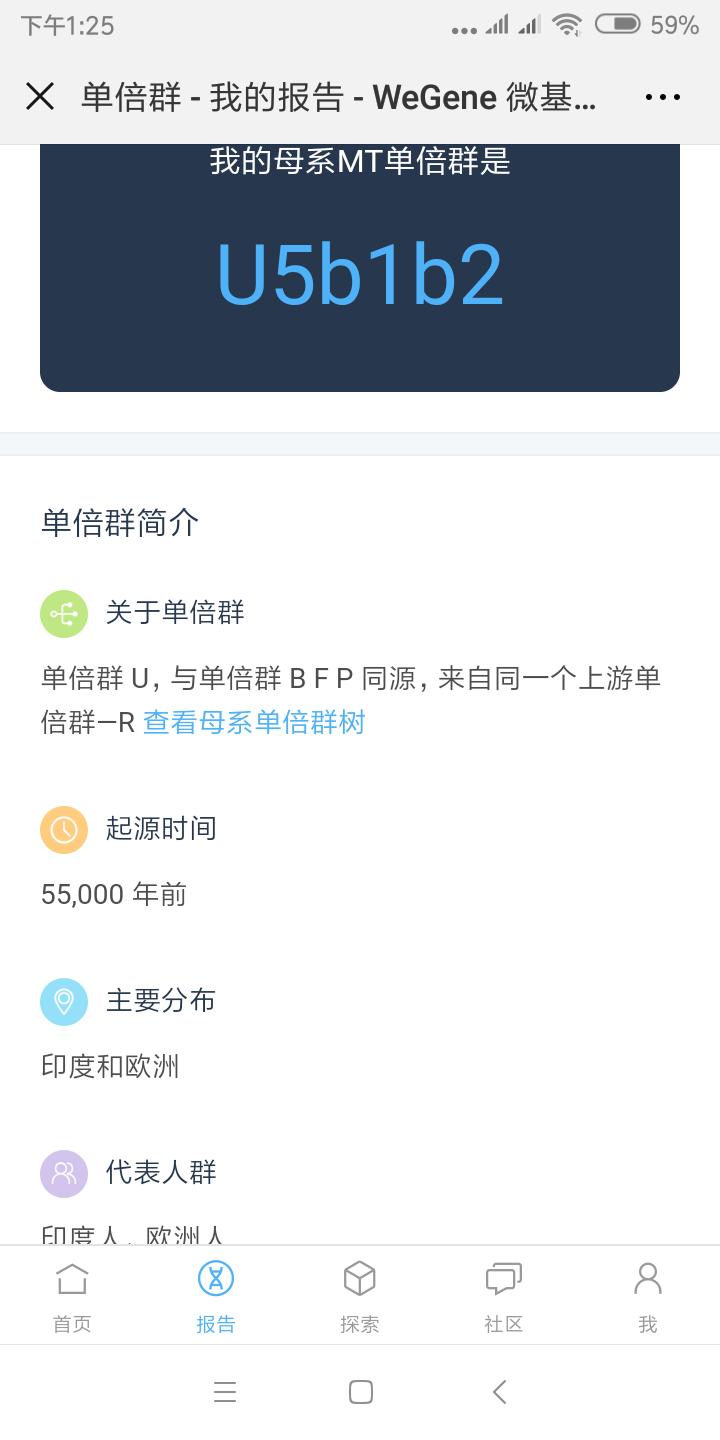Select the 报告 tab
The image size is (720, 1440).
[216, 1297]
